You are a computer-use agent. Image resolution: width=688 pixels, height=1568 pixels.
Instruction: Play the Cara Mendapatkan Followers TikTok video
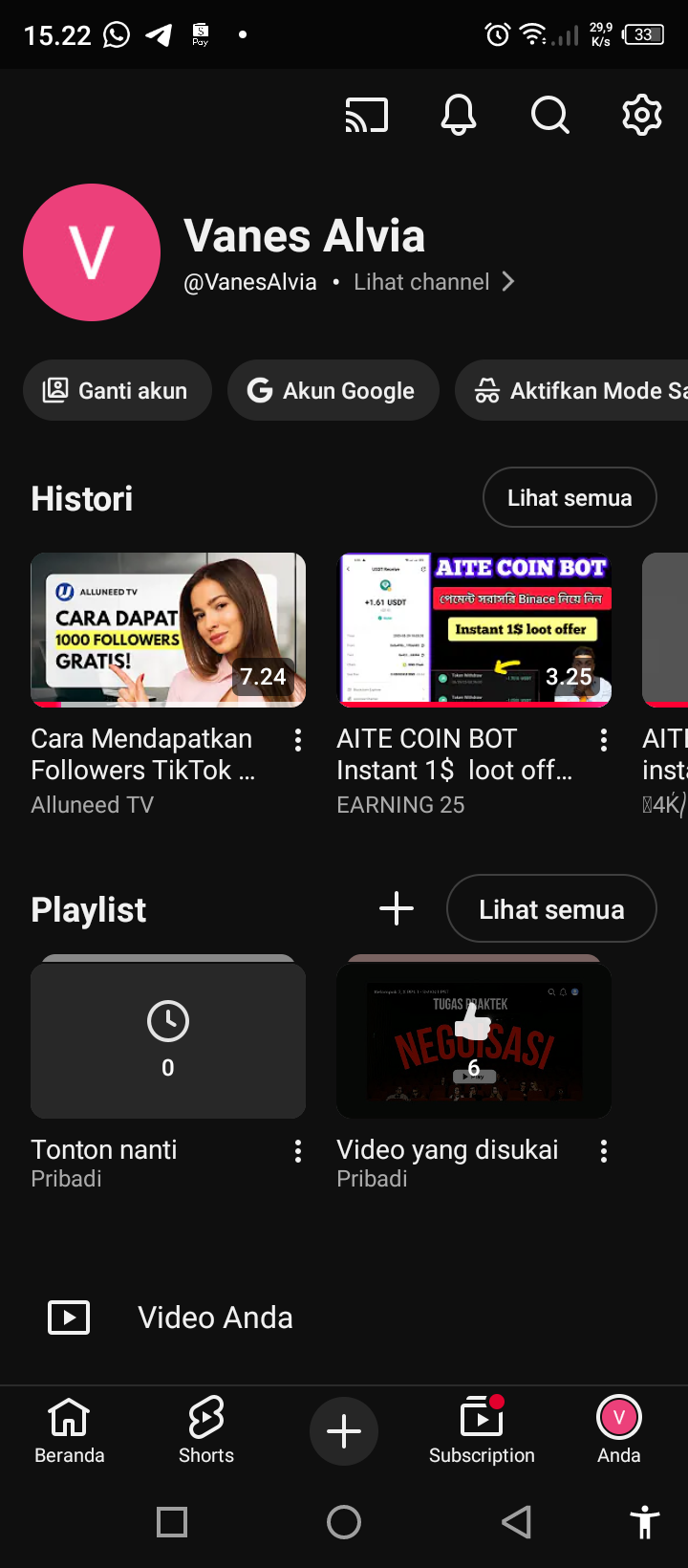(x=168, y=629)
